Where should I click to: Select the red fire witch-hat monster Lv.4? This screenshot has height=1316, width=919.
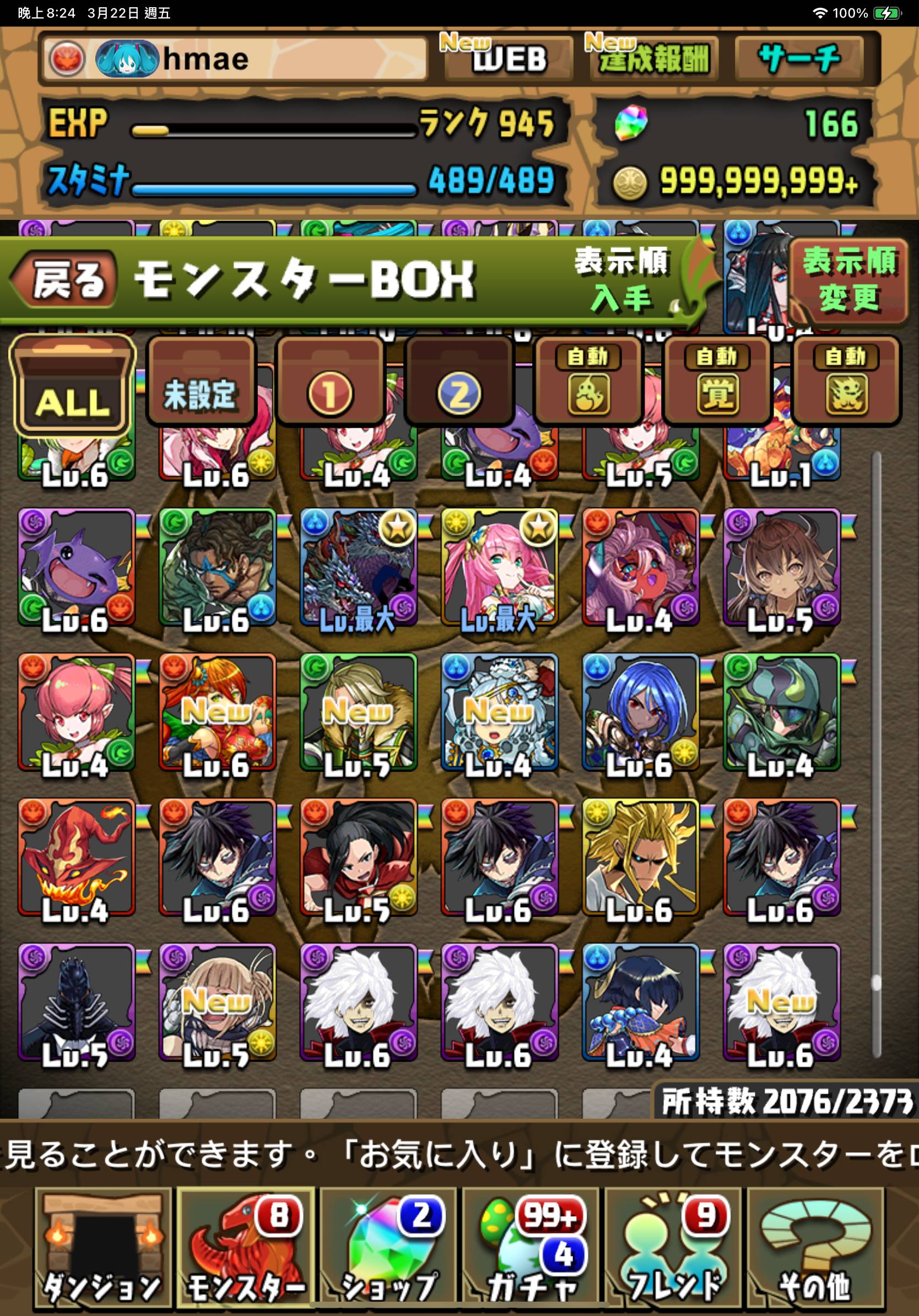(76, 857)
